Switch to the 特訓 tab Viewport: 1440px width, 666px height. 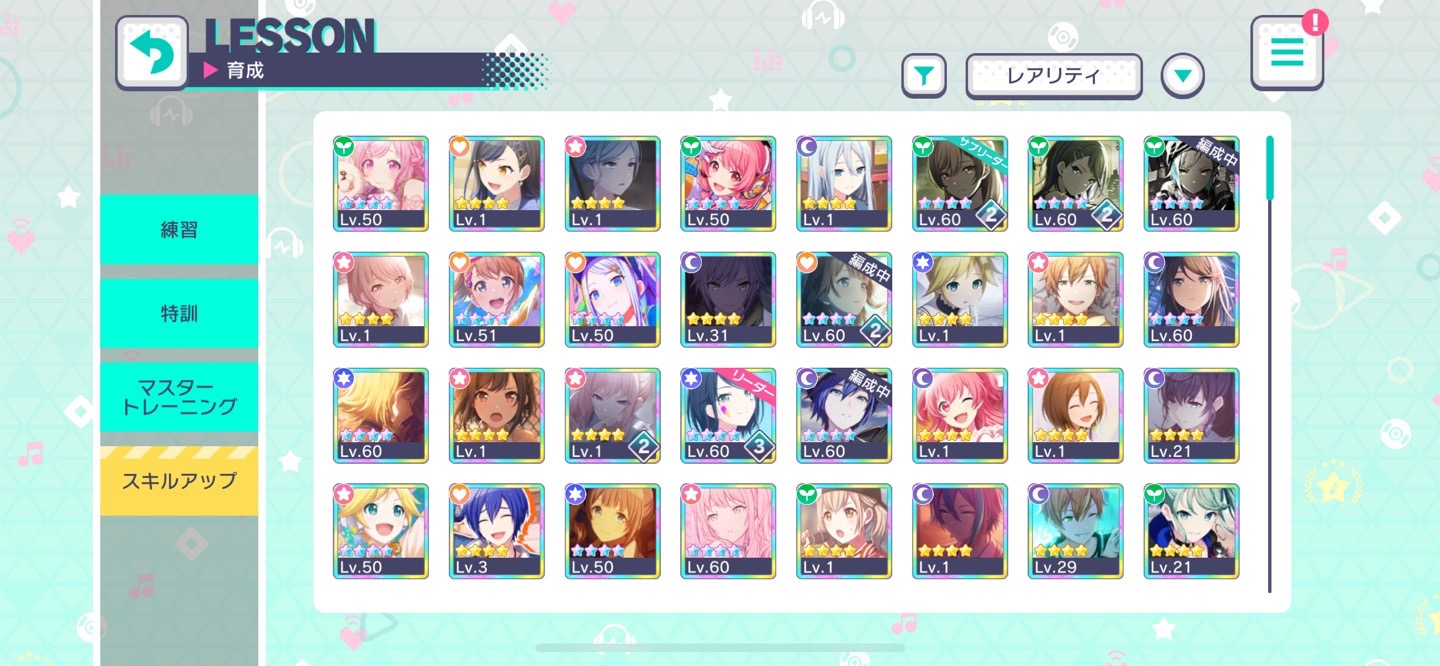pos(179,313)
